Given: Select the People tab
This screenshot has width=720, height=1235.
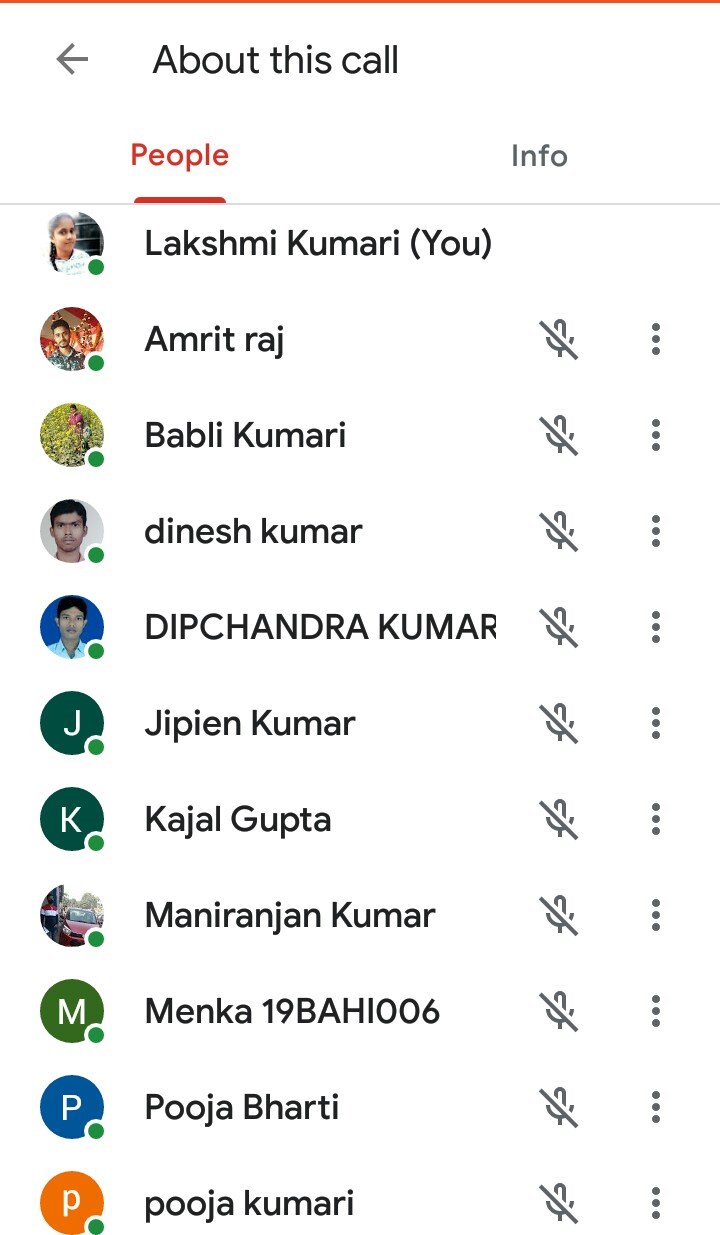Looking at the screenshot, I should (180, 156).
